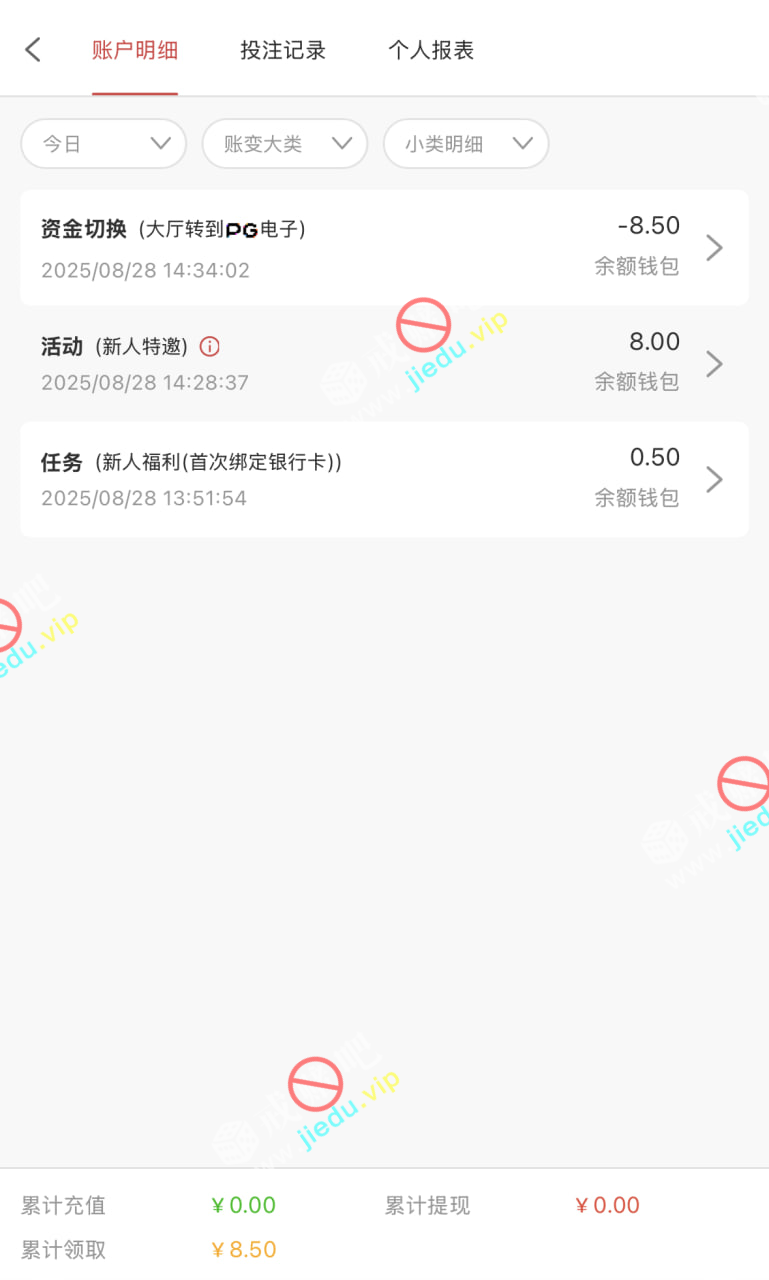This screenshot has width=769, height=1280.
Task: Open the 任务 新人福利 0.50 record
Action: pyautogui.click(x=384, y=479)
